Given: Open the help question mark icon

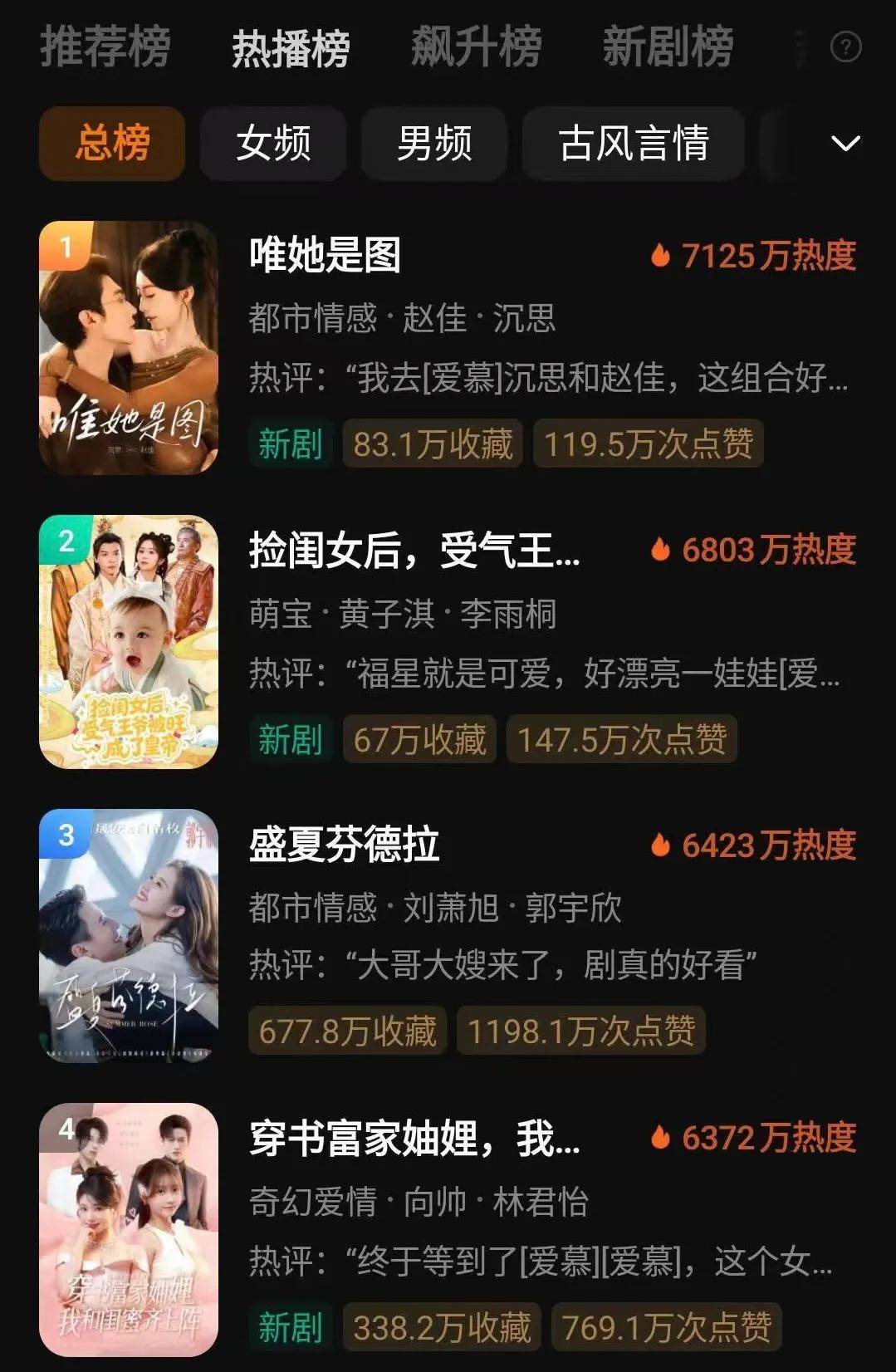Looking at the screenshot, I should (x=845, y=47).
